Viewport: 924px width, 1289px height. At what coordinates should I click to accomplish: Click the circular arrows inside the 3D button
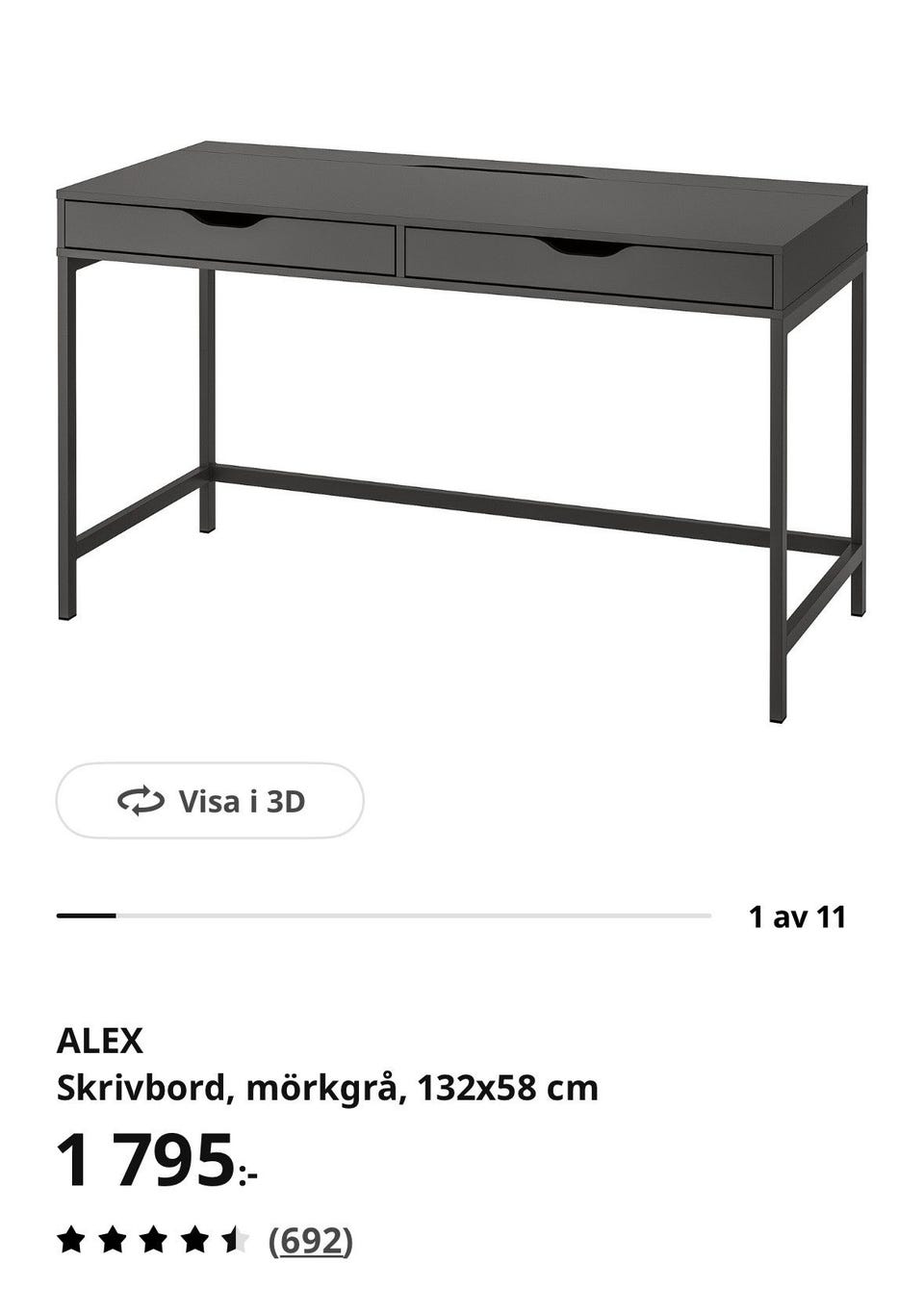click(141, 799)
